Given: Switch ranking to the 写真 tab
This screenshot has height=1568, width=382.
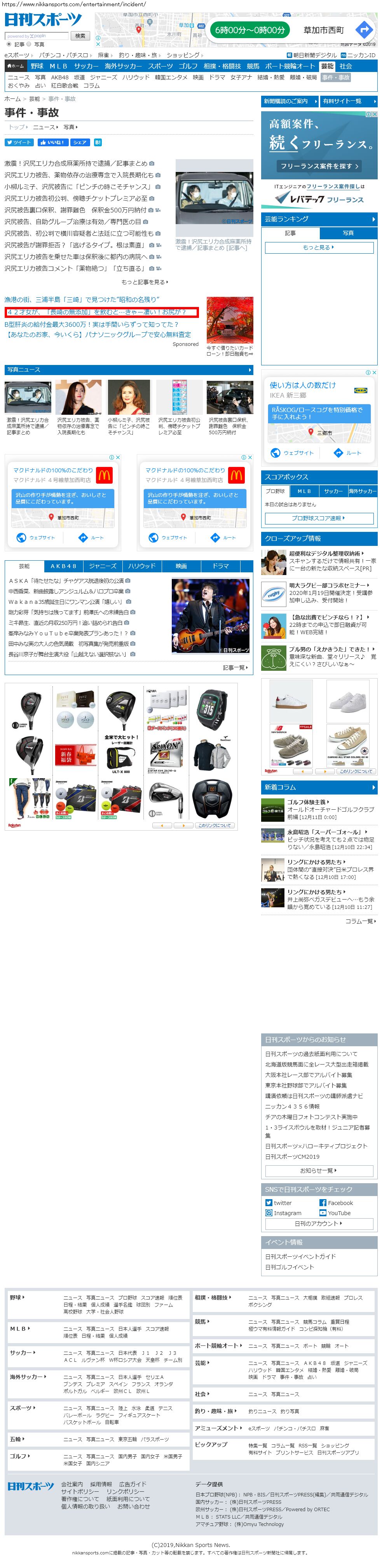Looking at the screenshot, I should pyautogui.click(x=348, y=233).
